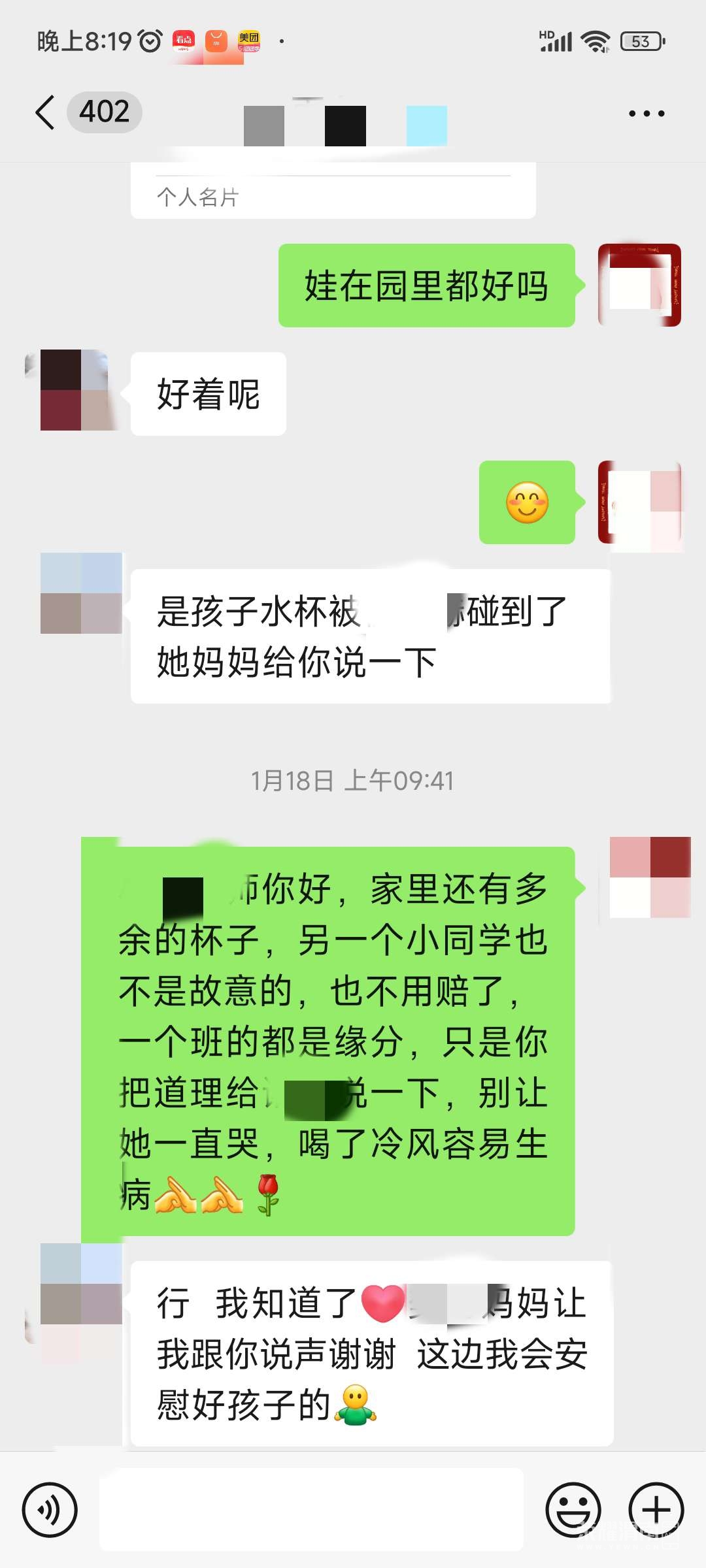Switch to voice message input
This screenshot has width=706, height=1568.
[50, 1510]
